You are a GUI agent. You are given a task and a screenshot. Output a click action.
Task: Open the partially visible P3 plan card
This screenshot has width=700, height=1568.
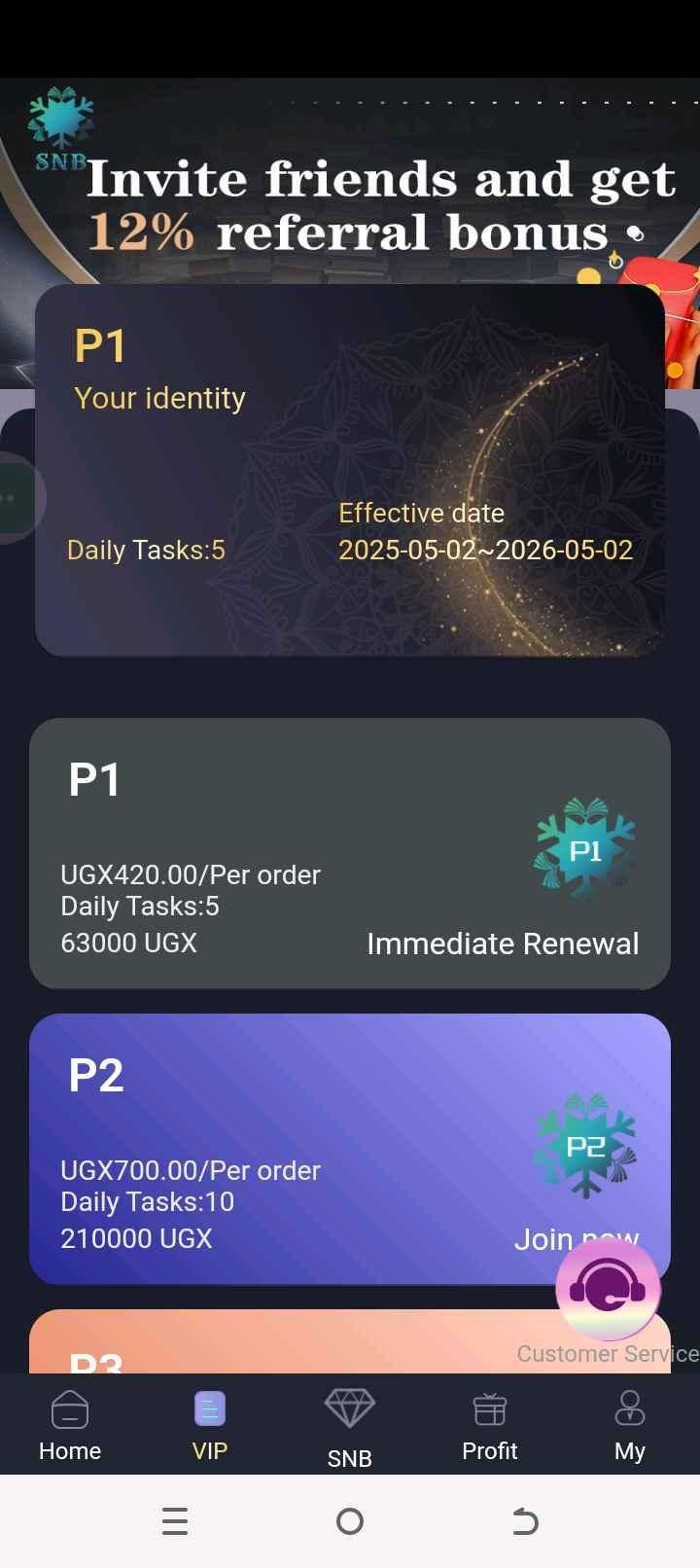[x=292, y=1347]
